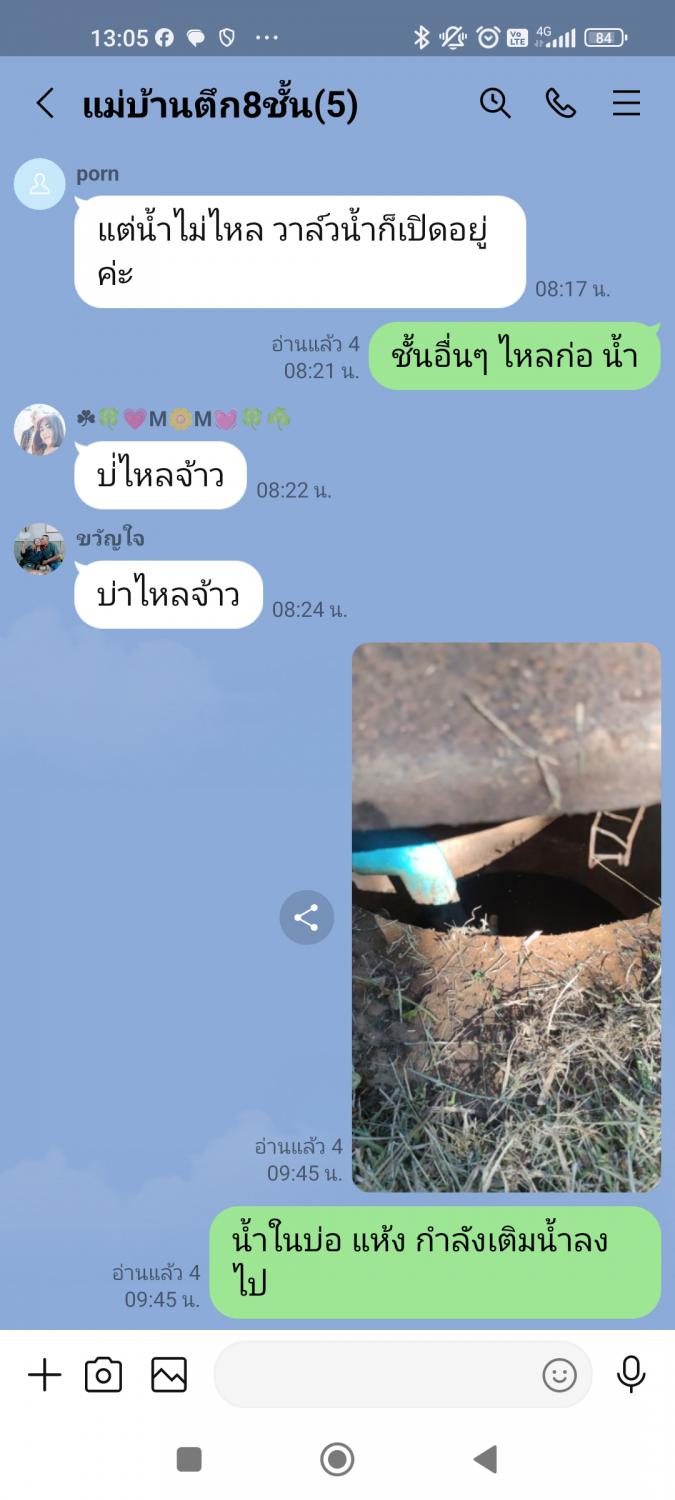Record a voice message with microphone

pyautogui.click(x=631, y=1375)
